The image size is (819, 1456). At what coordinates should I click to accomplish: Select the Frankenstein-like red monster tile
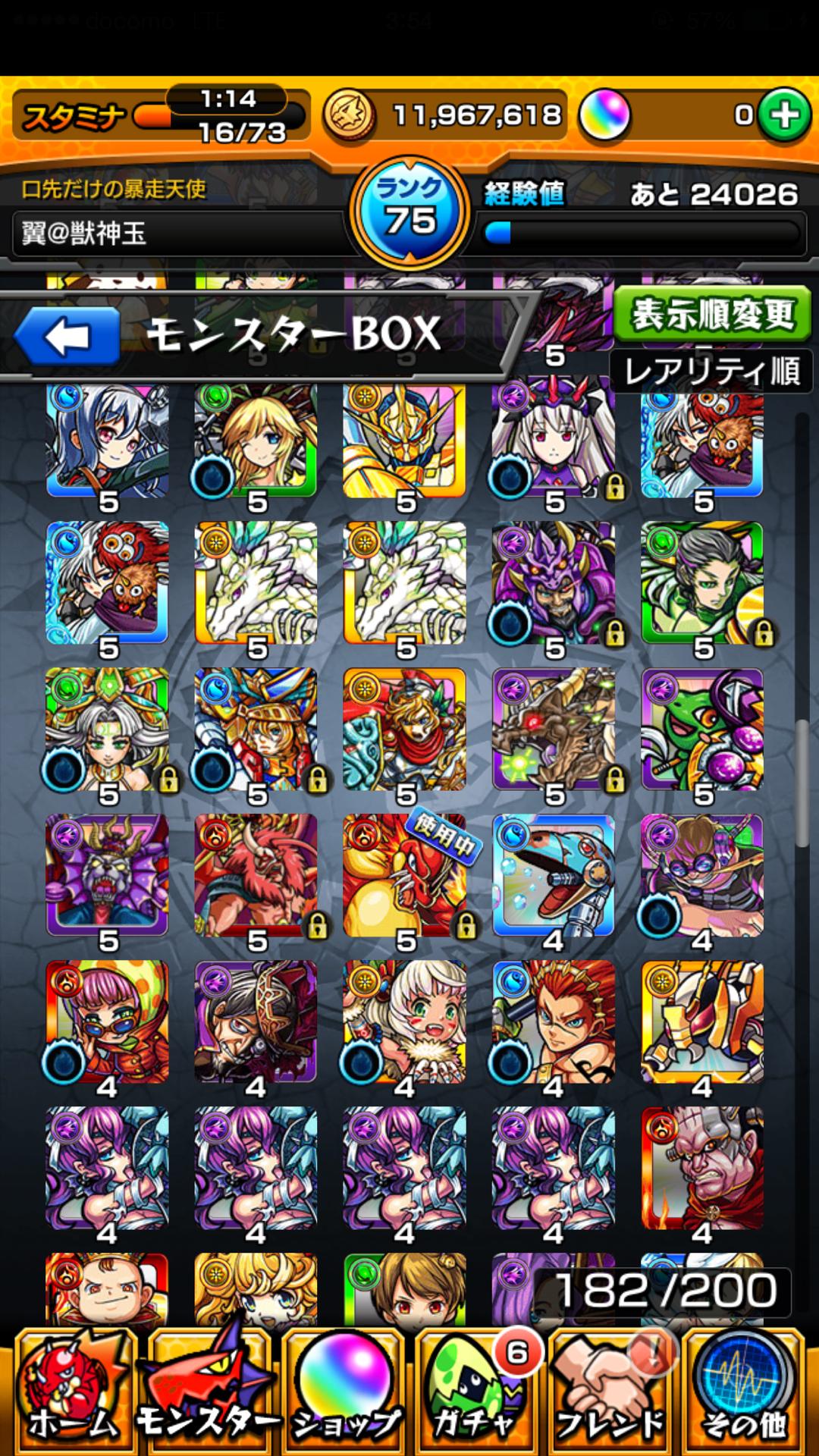pos(702,1168)
